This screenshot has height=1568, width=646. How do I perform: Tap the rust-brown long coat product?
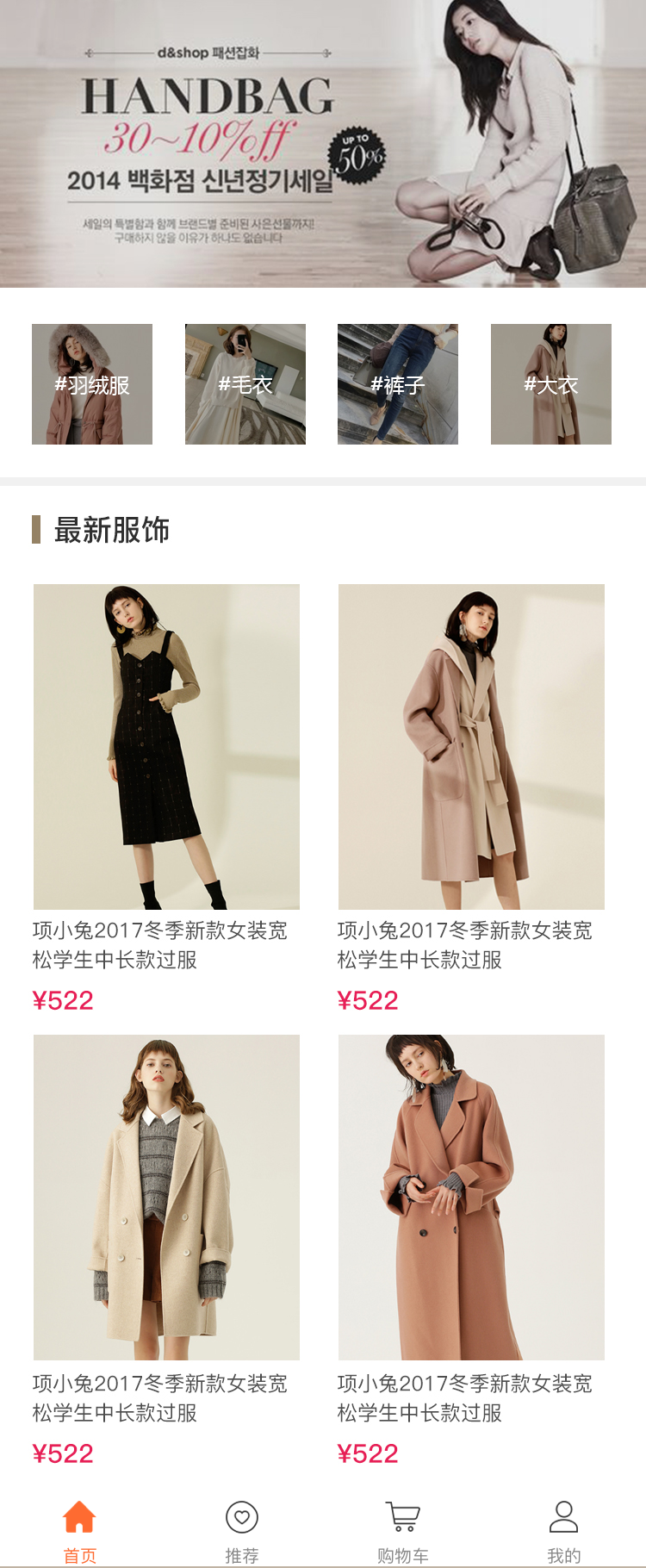point(471,1197)
